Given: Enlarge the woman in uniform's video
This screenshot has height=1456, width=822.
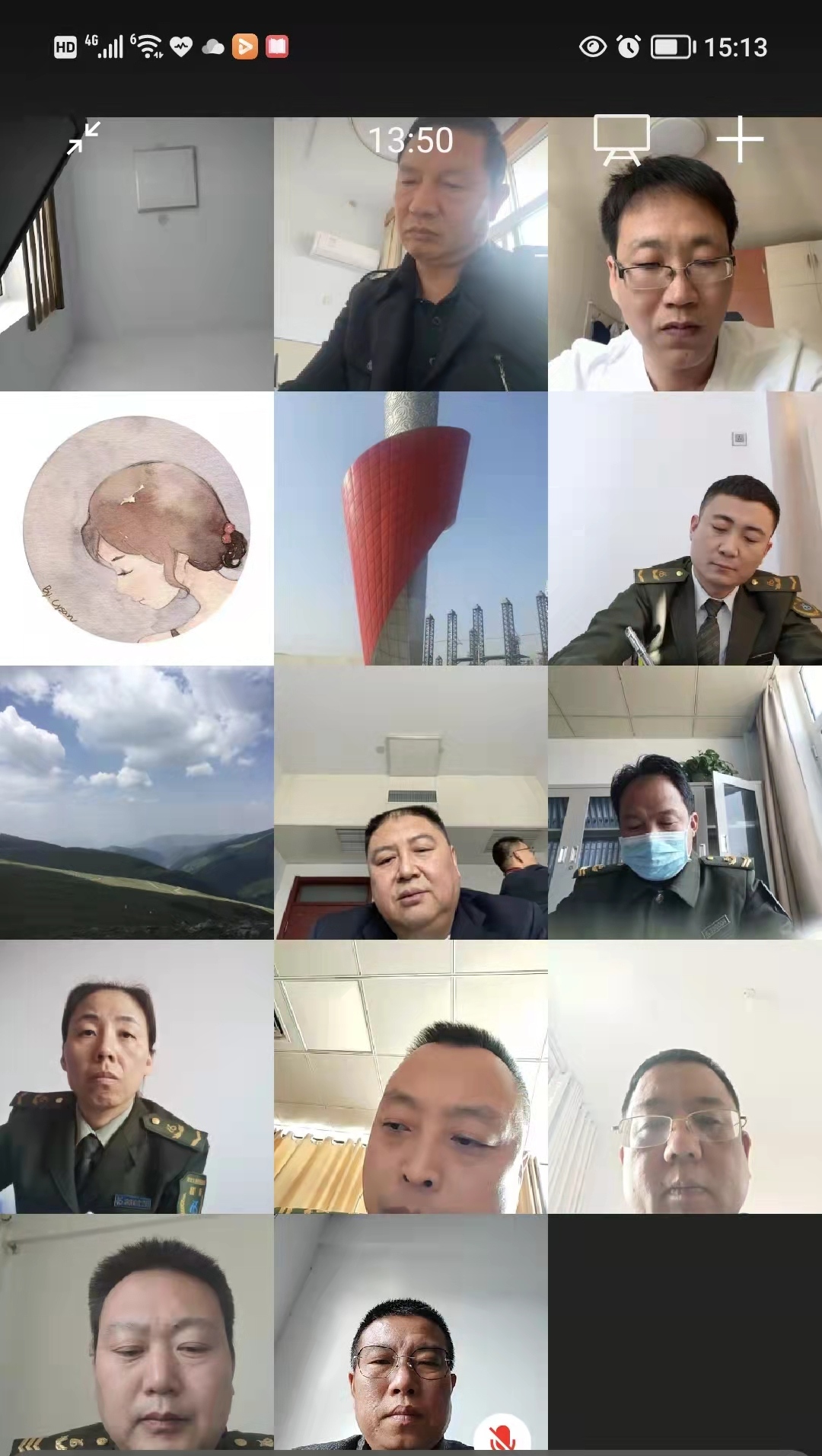Looking at the screenshot, I should coord(137,1077).
